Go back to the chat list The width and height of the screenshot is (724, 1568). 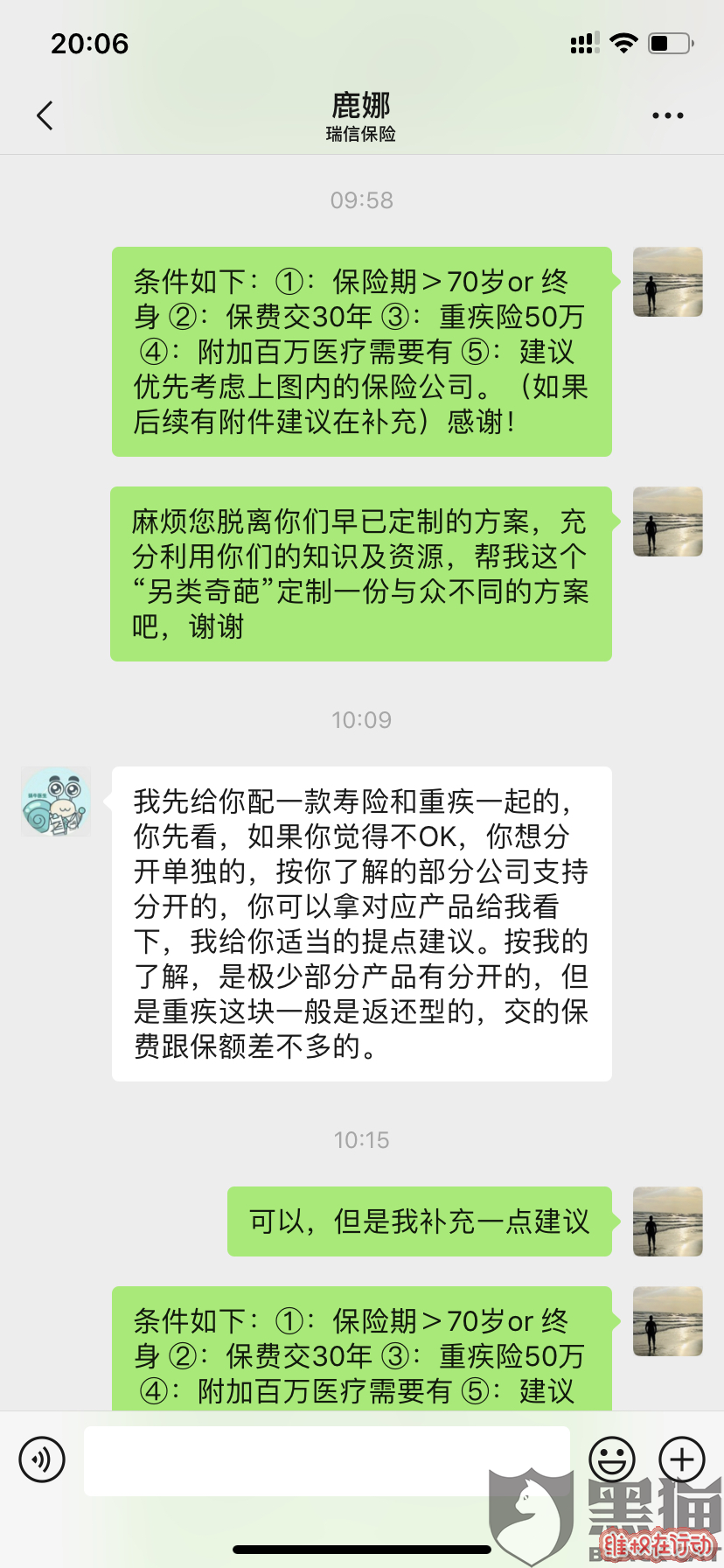[45, 115]
